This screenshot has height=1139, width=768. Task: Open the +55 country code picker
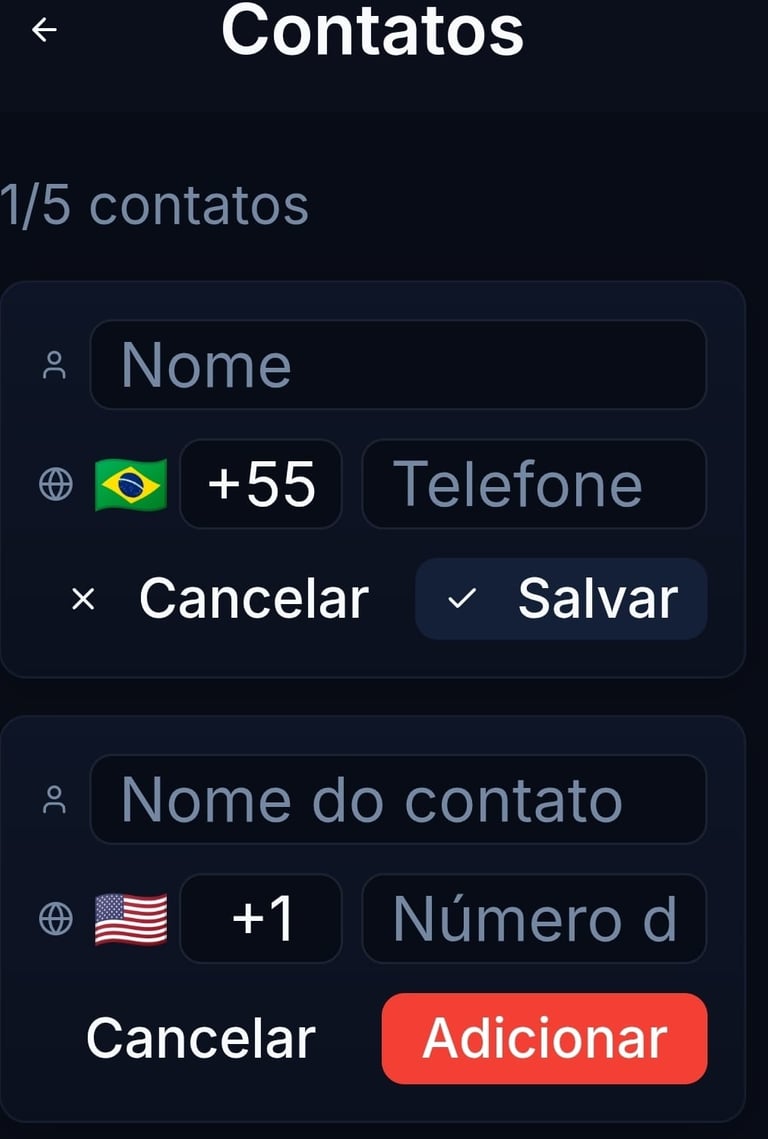260,484
